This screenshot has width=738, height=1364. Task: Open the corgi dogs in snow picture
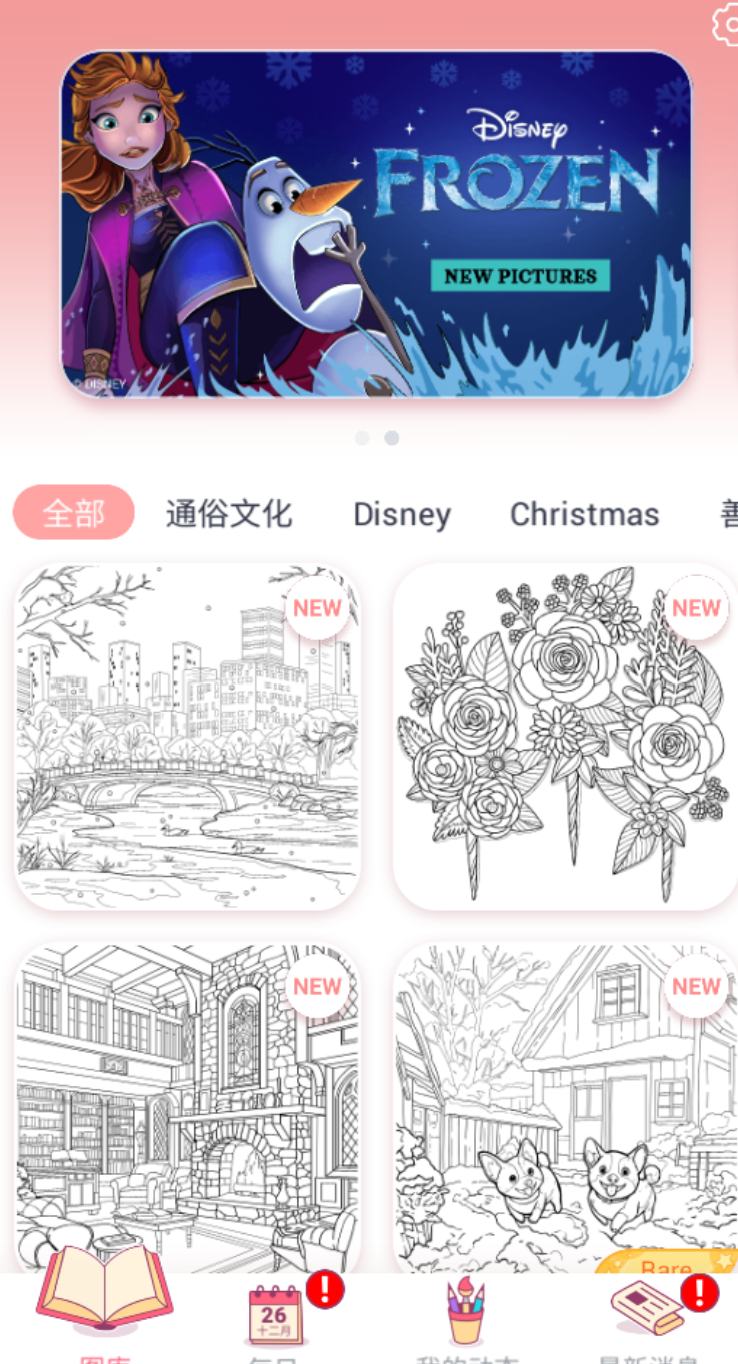pos(564,1105)
